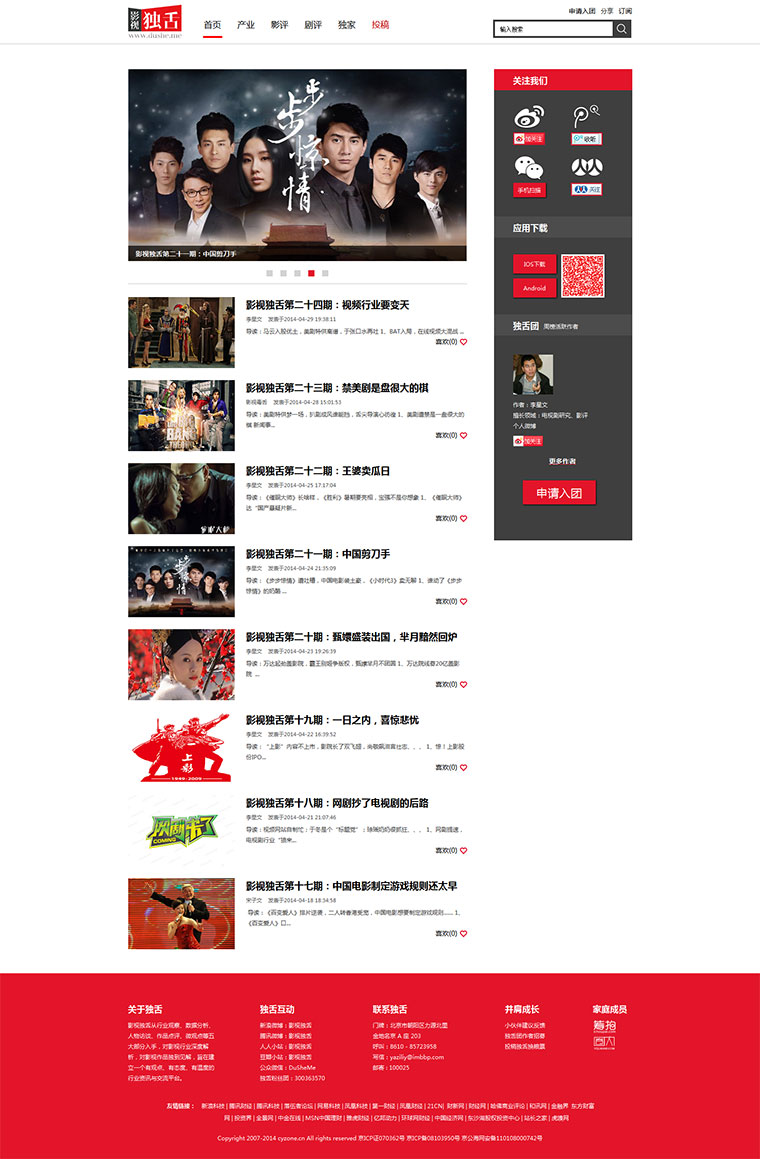Tap the 手机扫描 WeChat button

coord(529,189)
